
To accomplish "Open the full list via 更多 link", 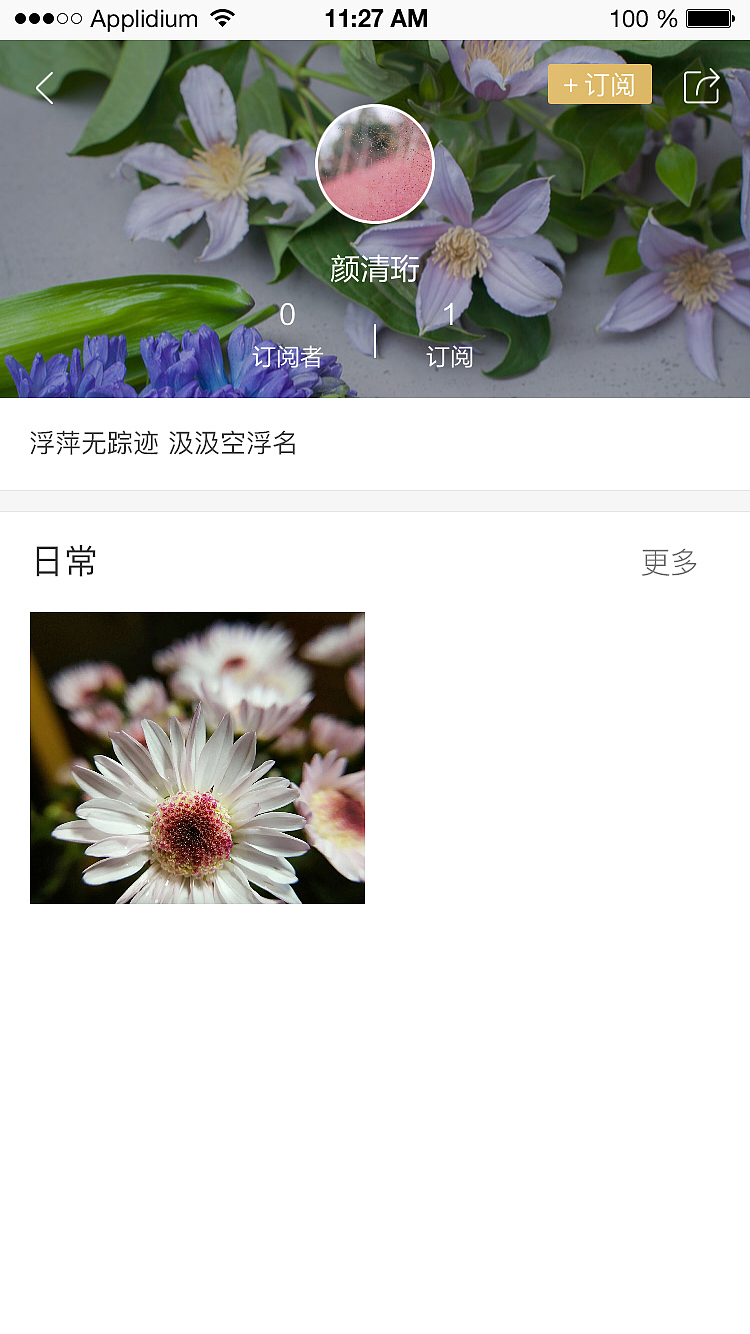I will 668,562.
